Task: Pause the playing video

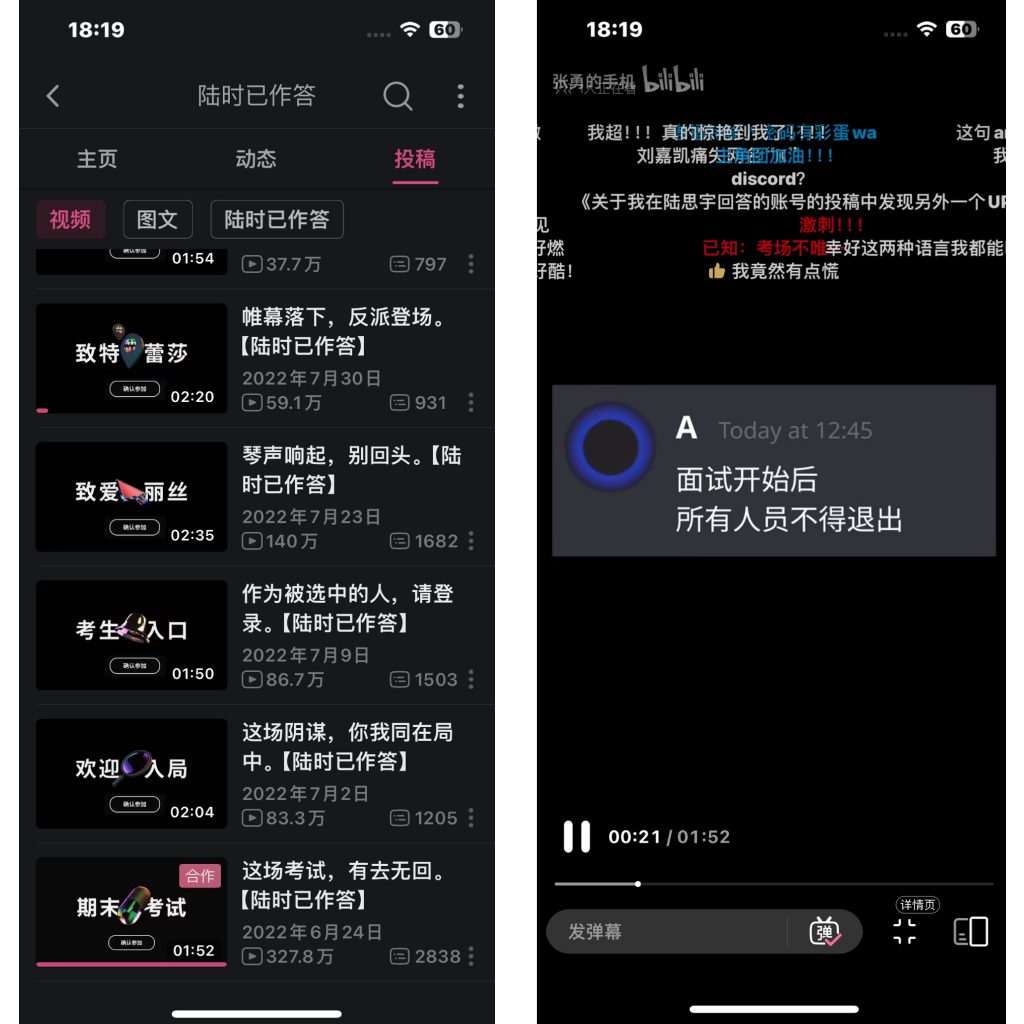Action: [x=577, y=837]
